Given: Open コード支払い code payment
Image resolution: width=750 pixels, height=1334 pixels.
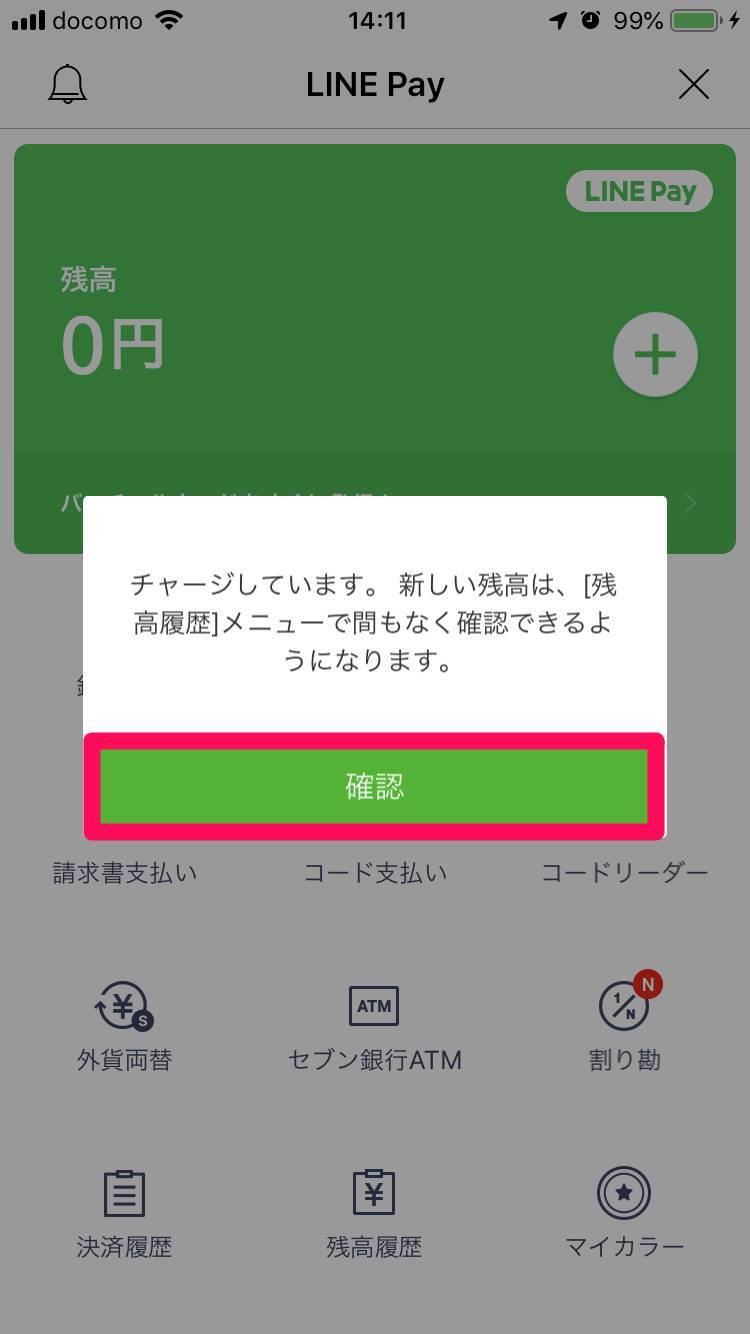Looking at the screenshot, I should [375, 872].
